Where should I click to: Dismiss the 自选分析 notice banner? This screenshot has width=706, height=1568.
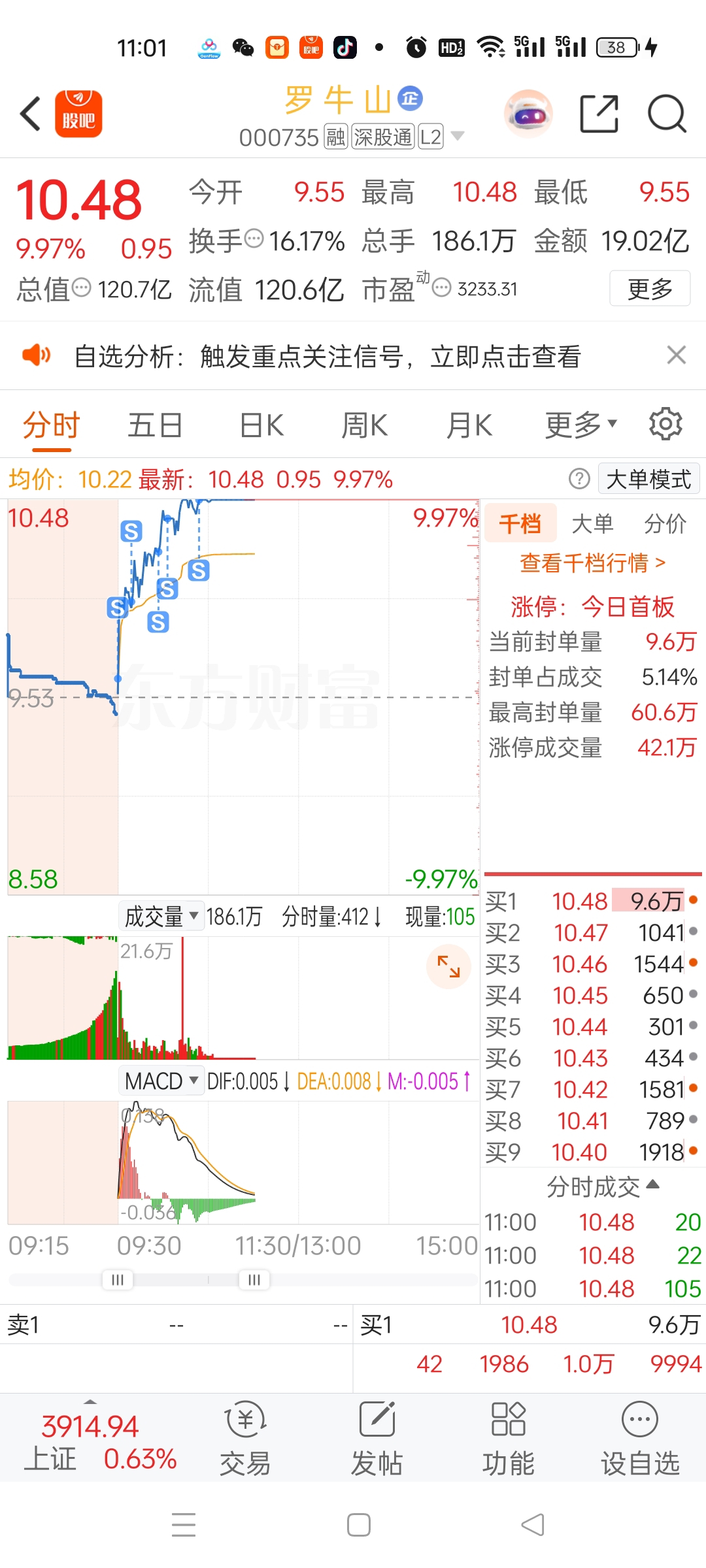click(x=676, y=355)
